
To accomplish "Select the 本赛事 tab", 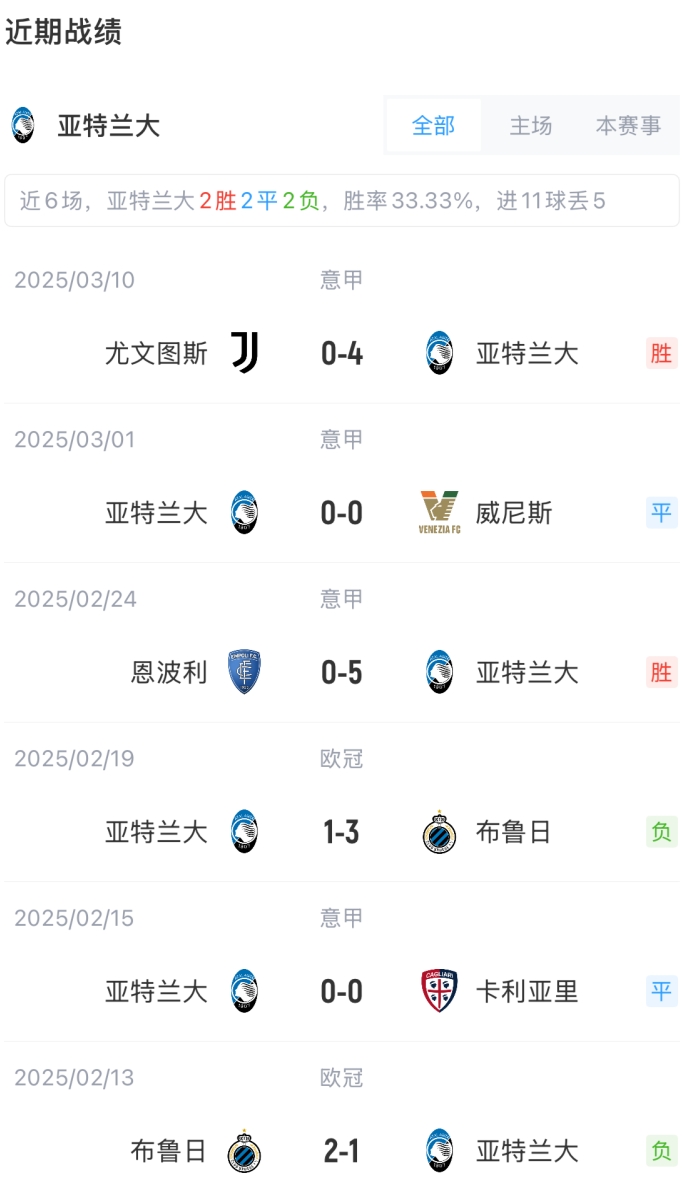I will (x=628, y=126).
